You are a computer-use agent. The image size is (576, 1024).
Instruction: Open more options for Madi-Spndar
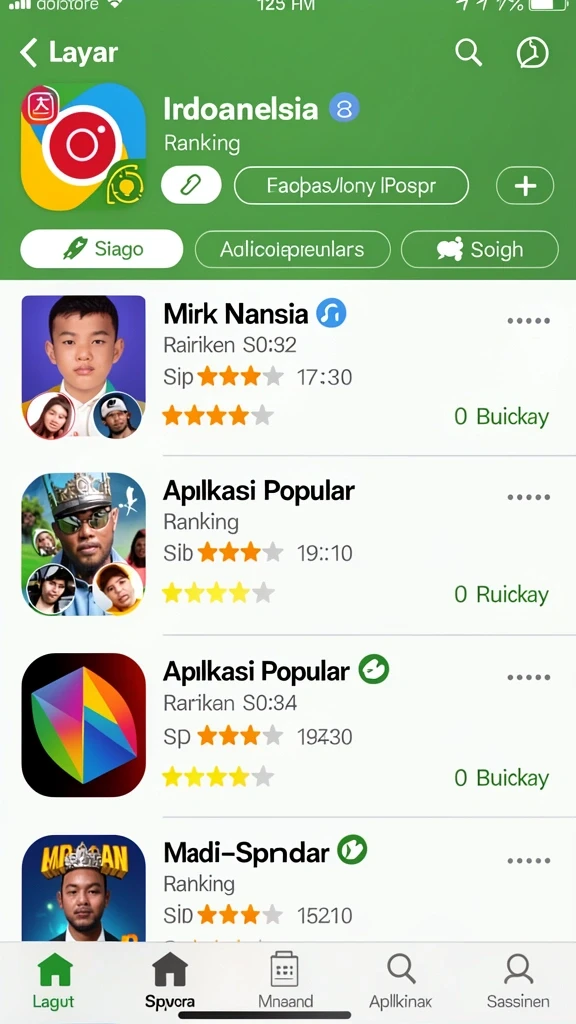(x=529, y=861)
